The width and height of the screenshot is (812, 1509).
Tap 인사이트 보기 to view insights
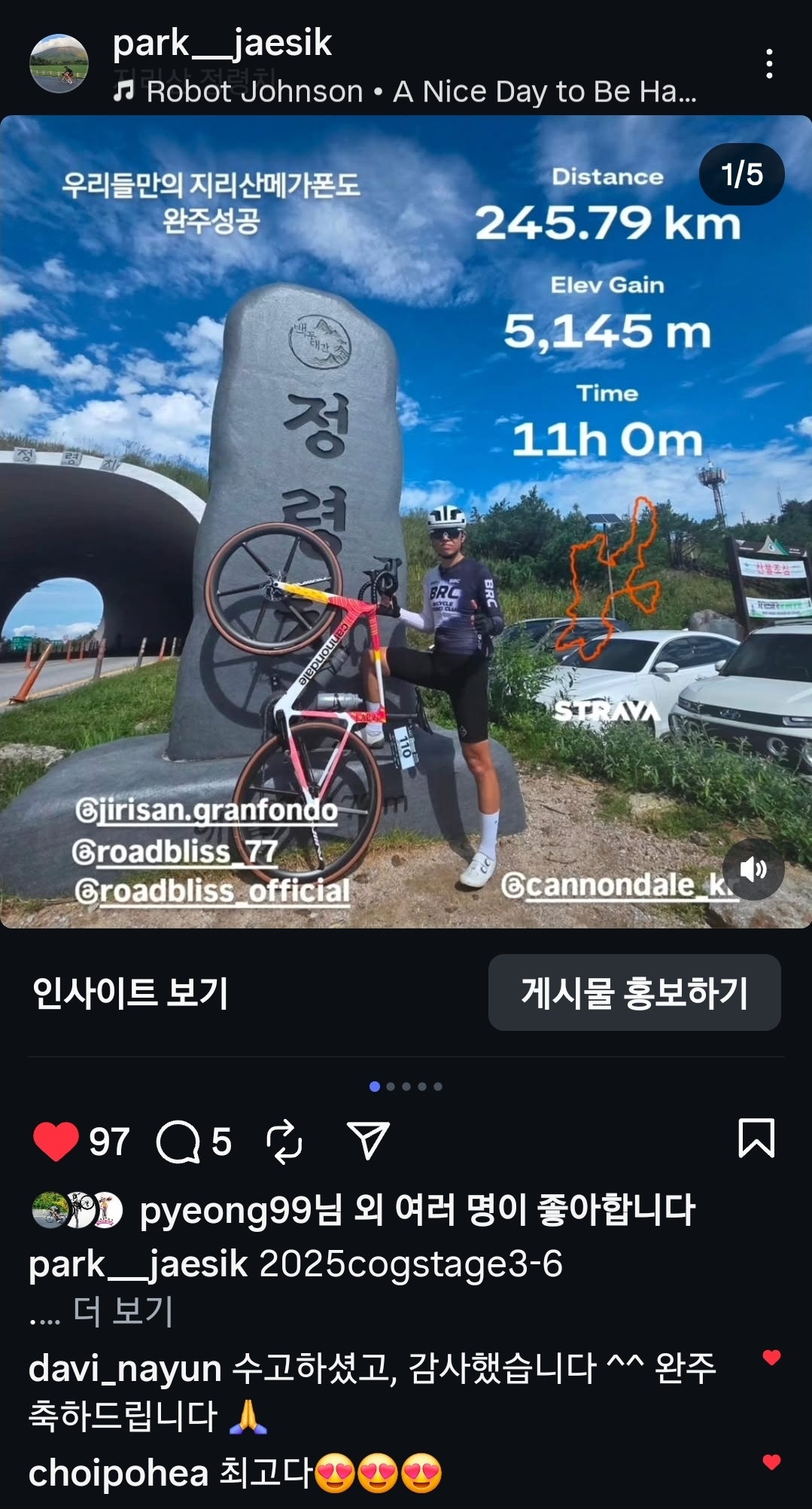click(x=130, y=992)
